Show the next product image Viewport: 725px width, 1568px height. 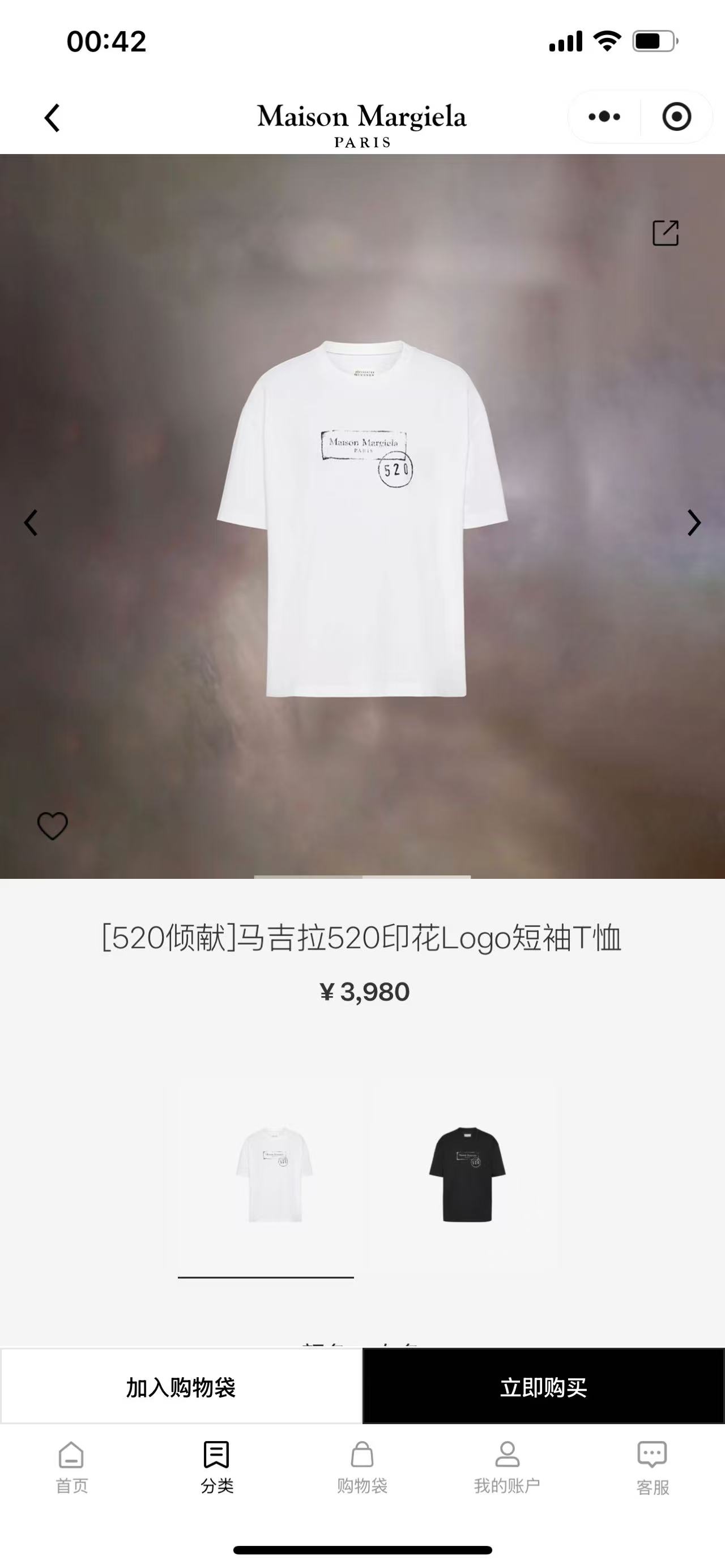[694, 522]
